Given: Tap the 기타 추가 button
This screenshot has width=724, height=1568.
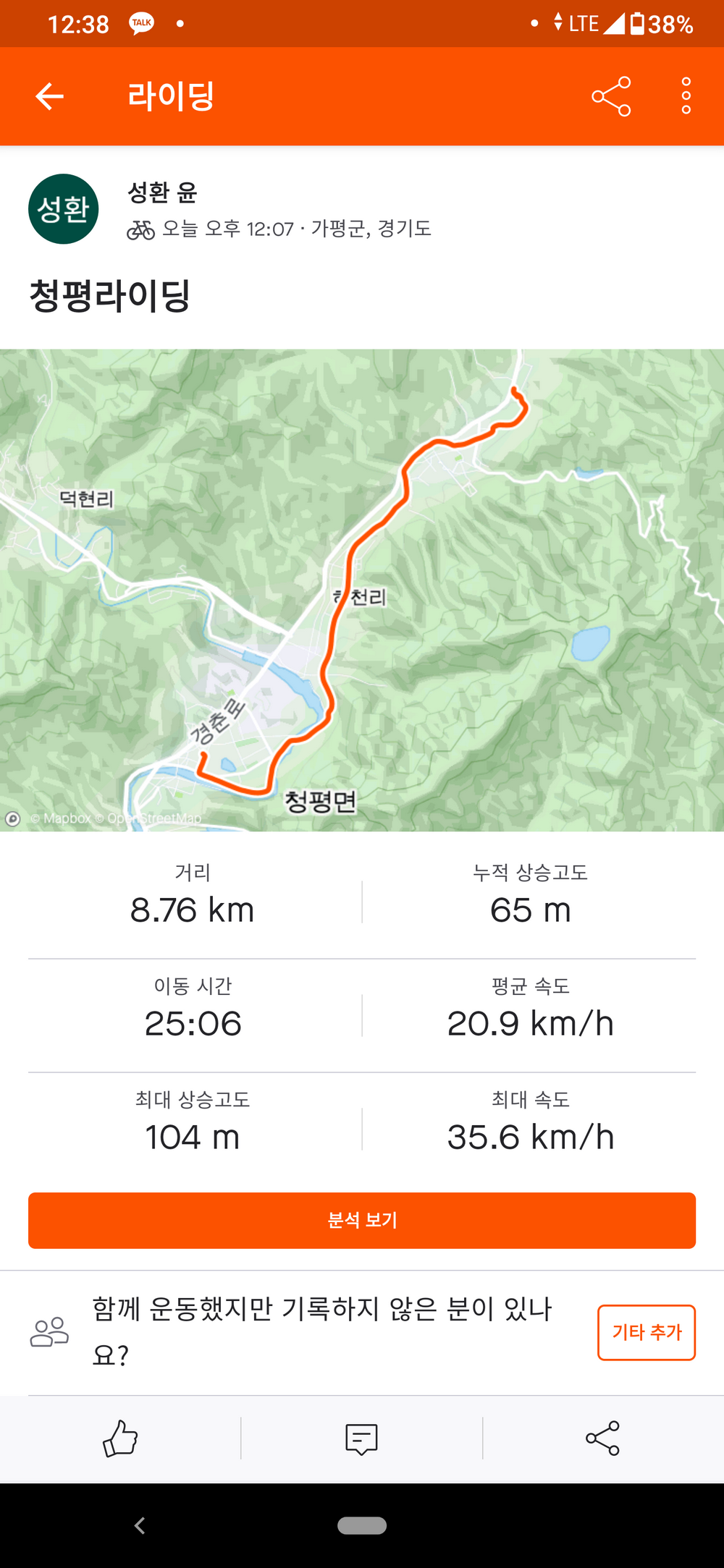Looking at the screenshot, I should [x=646, y=1332].
